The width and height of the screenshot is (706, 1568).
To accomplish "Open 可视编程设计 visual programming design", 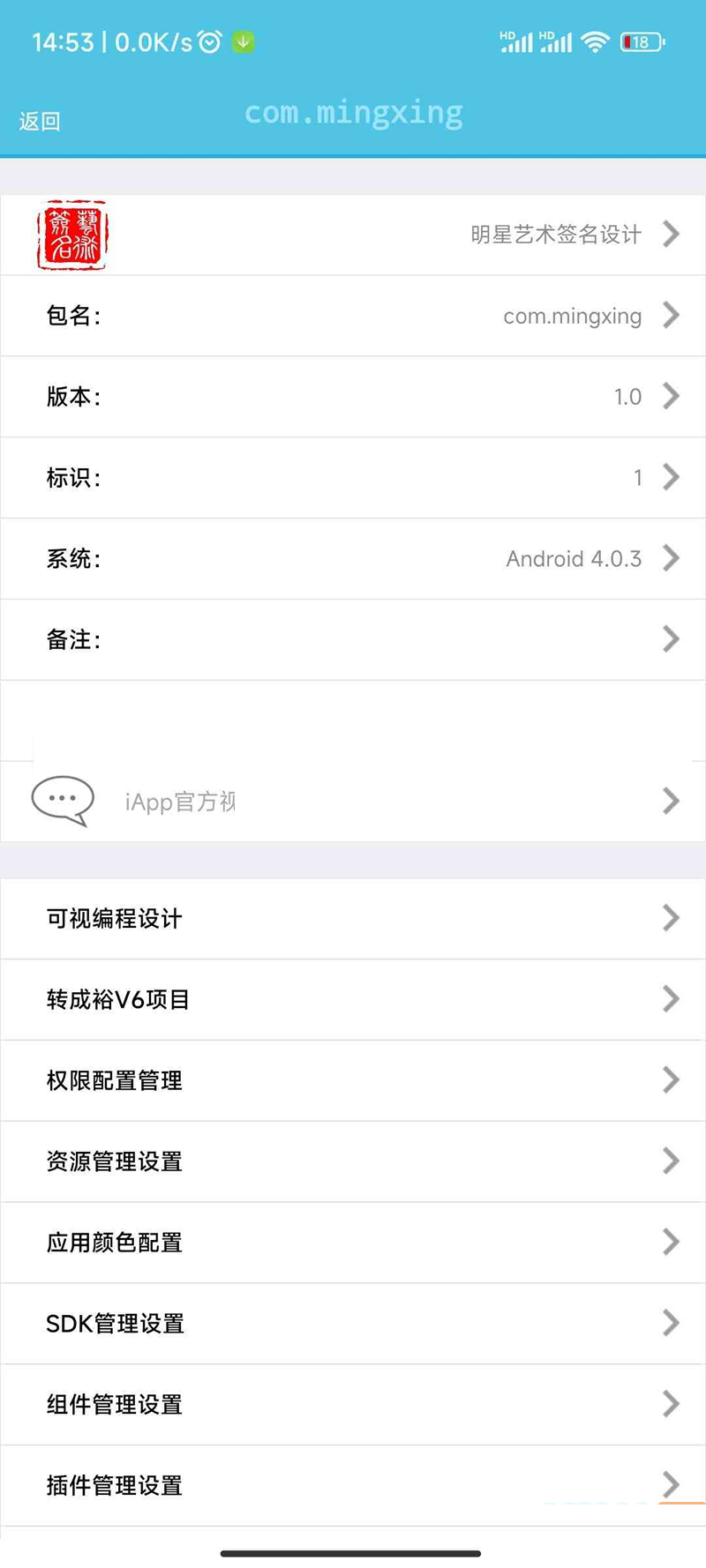I will coord(353,918).
